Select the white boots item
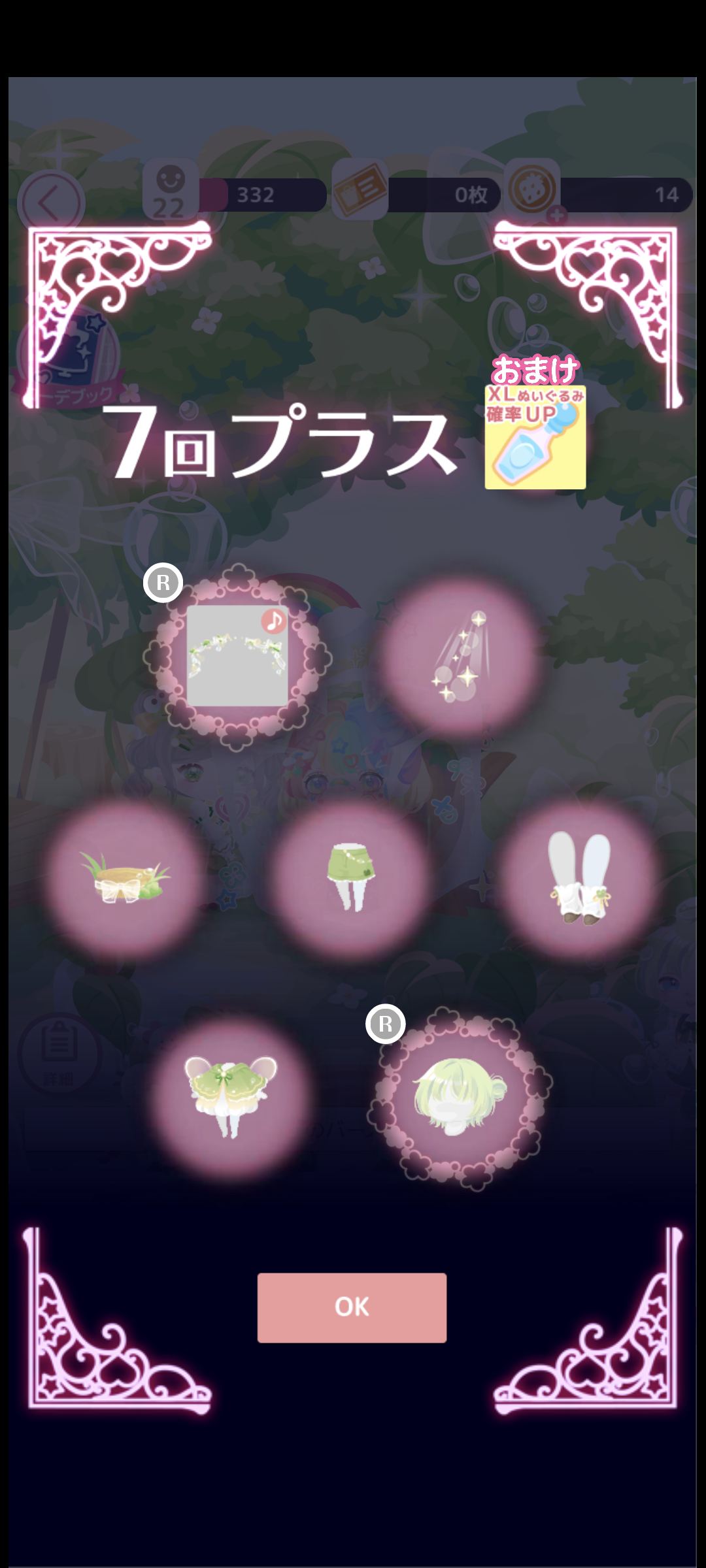This screenshot has height=1568, width=706. (579, 879)
